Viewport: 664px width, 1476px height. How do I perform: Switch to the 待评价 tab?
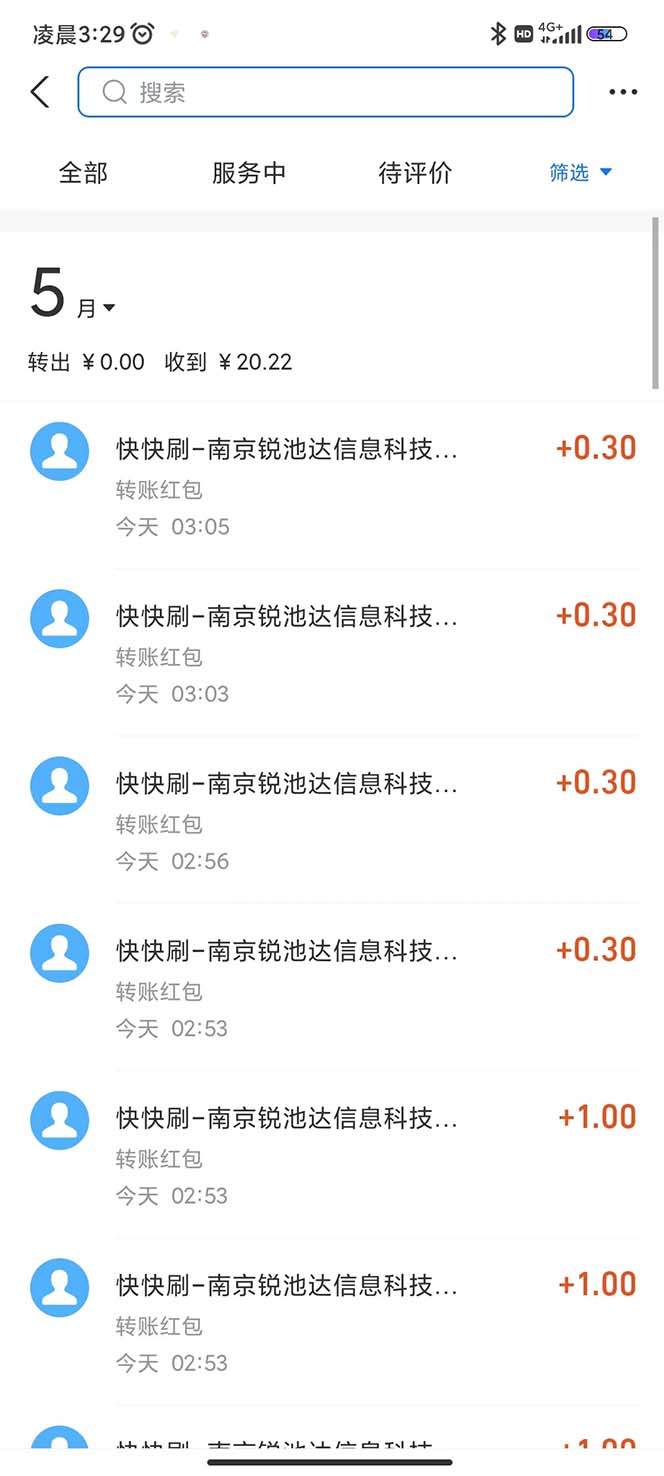(x=415, y=173)
